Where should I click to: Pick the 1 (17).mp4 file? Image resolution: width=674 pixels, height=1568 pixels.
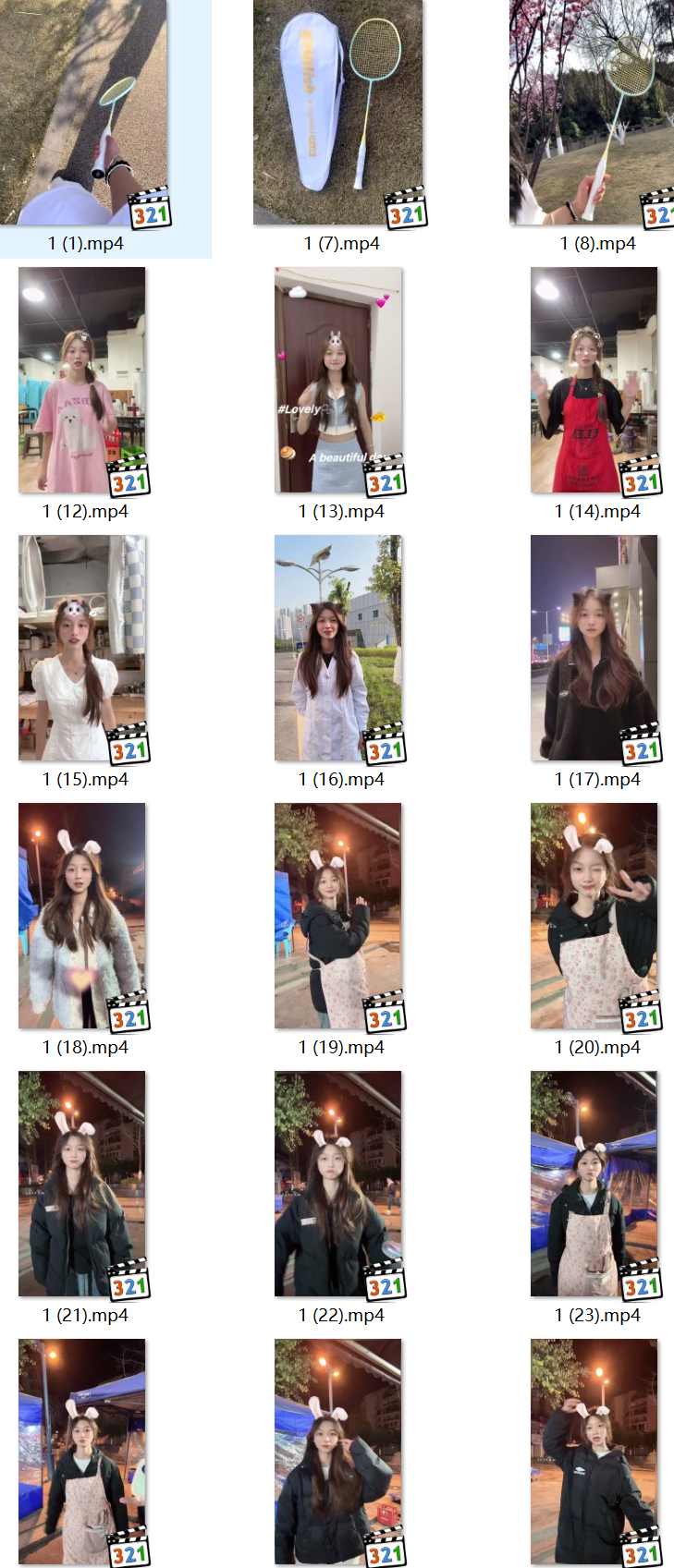coord(594,648)
